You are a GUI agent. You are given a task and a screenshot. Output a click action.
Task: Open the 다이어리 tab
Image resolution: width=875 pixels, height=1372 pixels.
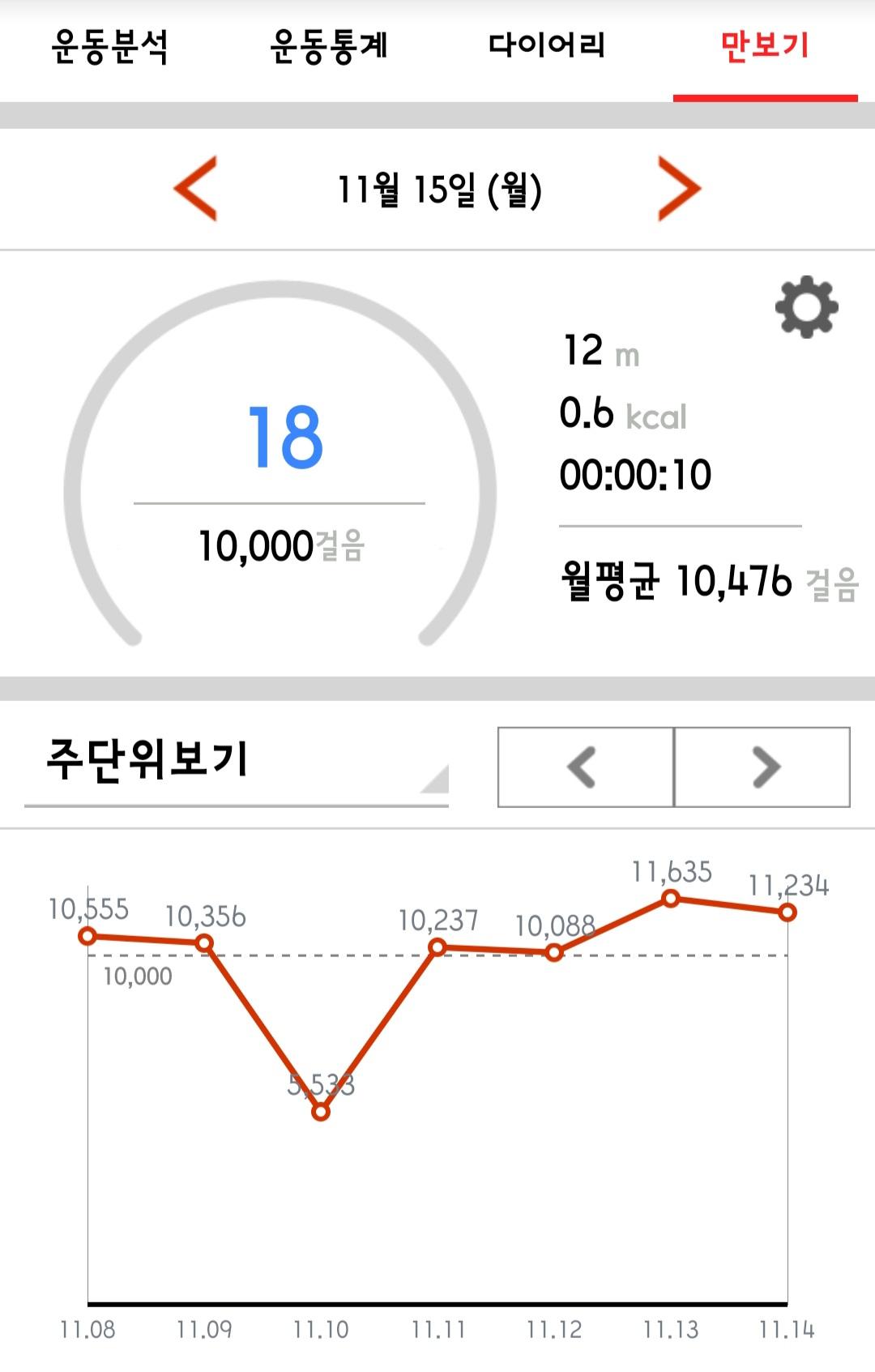point(547,47)
